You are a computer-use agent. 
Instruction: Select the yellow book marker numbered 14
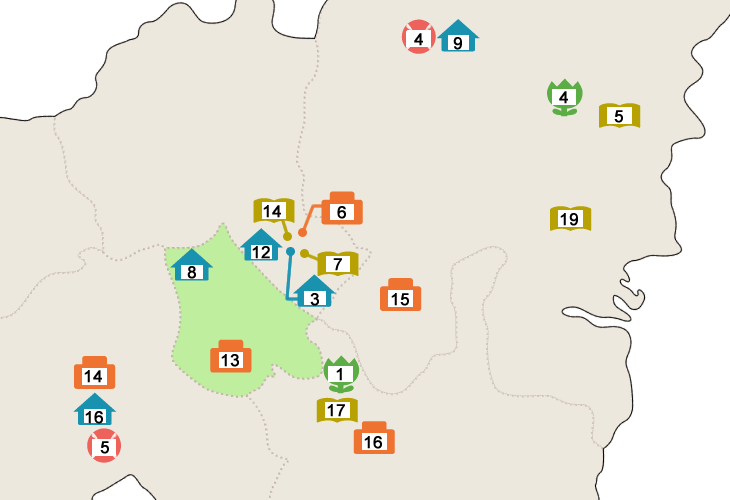(273, 211)
